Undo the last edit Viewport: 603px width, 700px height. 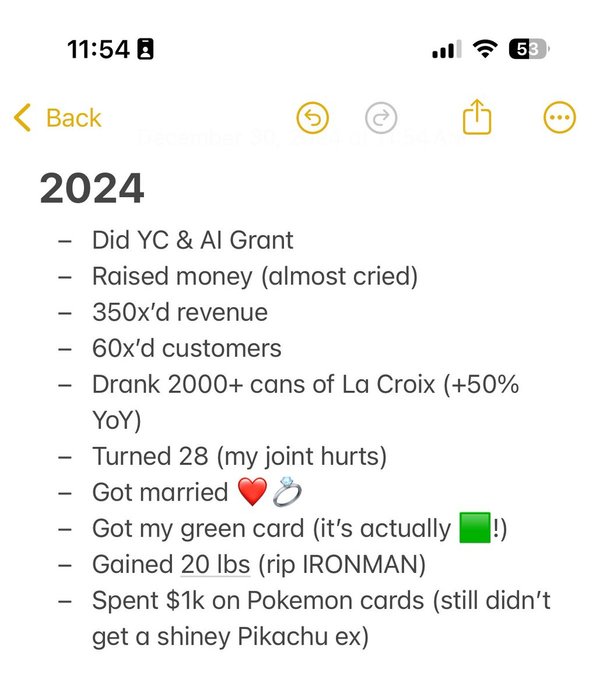[x=313, y=119]
